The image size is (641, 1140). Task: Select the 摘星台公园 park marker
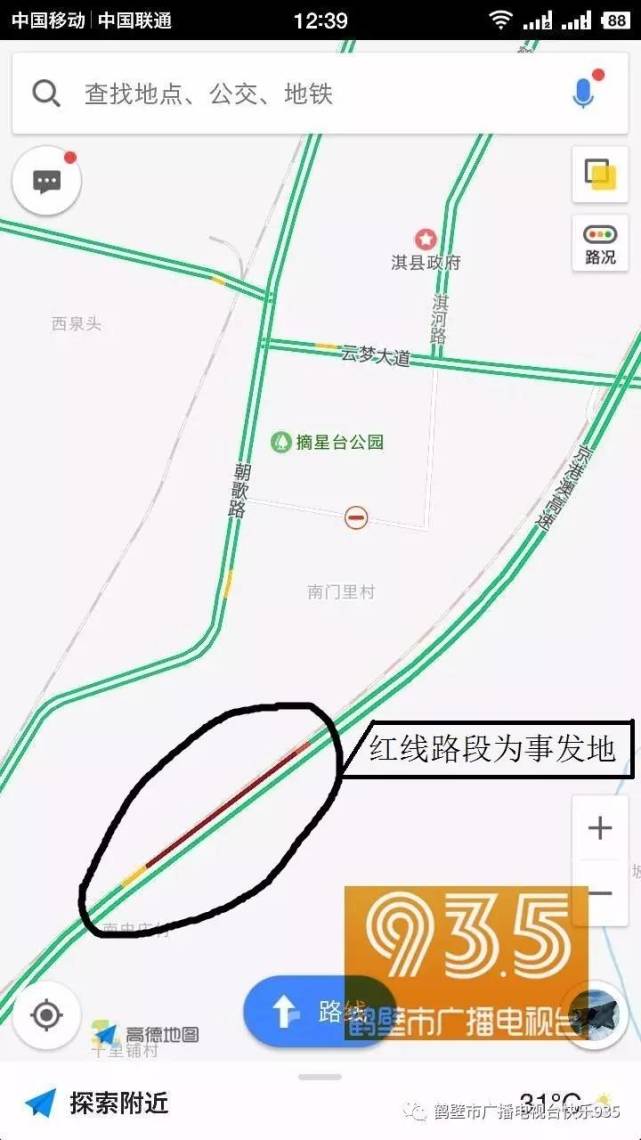pyautogui.click(x=282, y=441)
